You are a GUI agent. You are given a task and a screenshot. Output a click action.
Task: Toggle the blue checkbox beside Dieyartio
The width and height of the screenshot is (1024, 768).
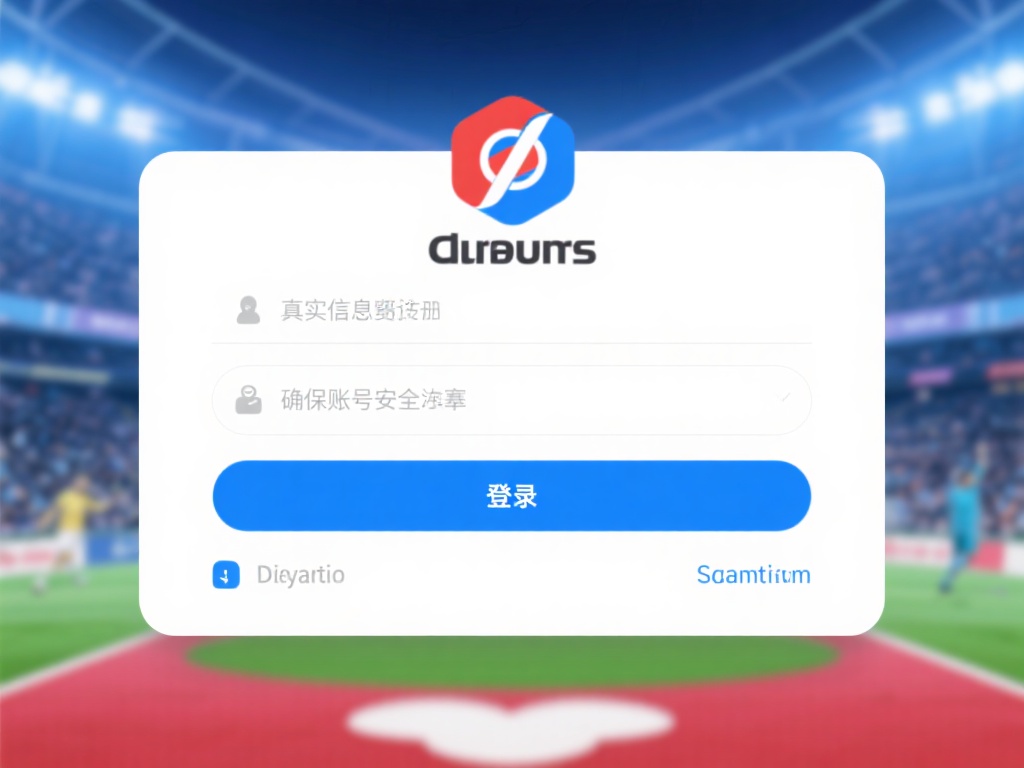[226, 575]
